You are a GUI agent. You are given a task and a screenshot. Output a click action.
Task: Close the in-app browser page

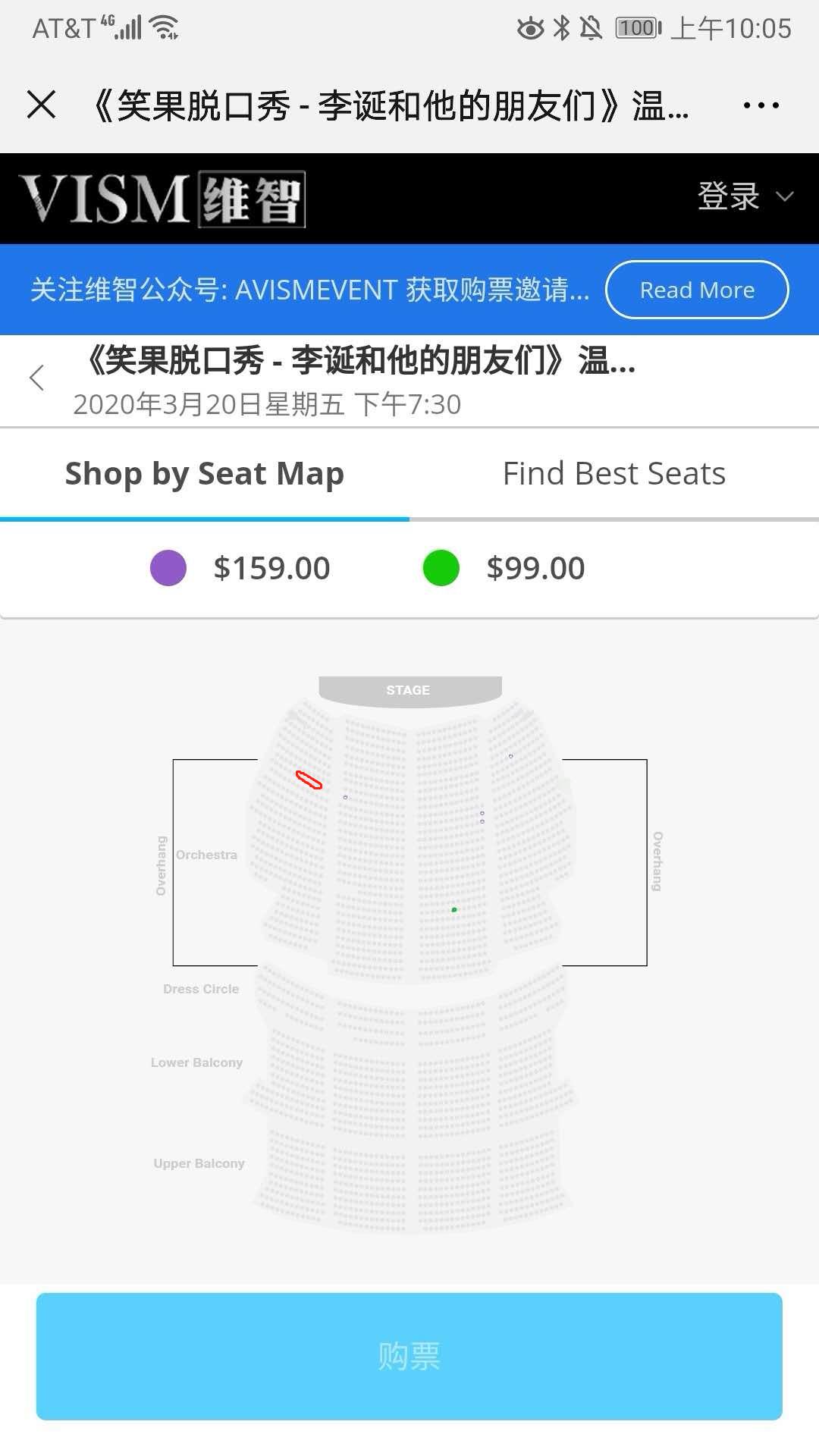[x=42, y=105]
